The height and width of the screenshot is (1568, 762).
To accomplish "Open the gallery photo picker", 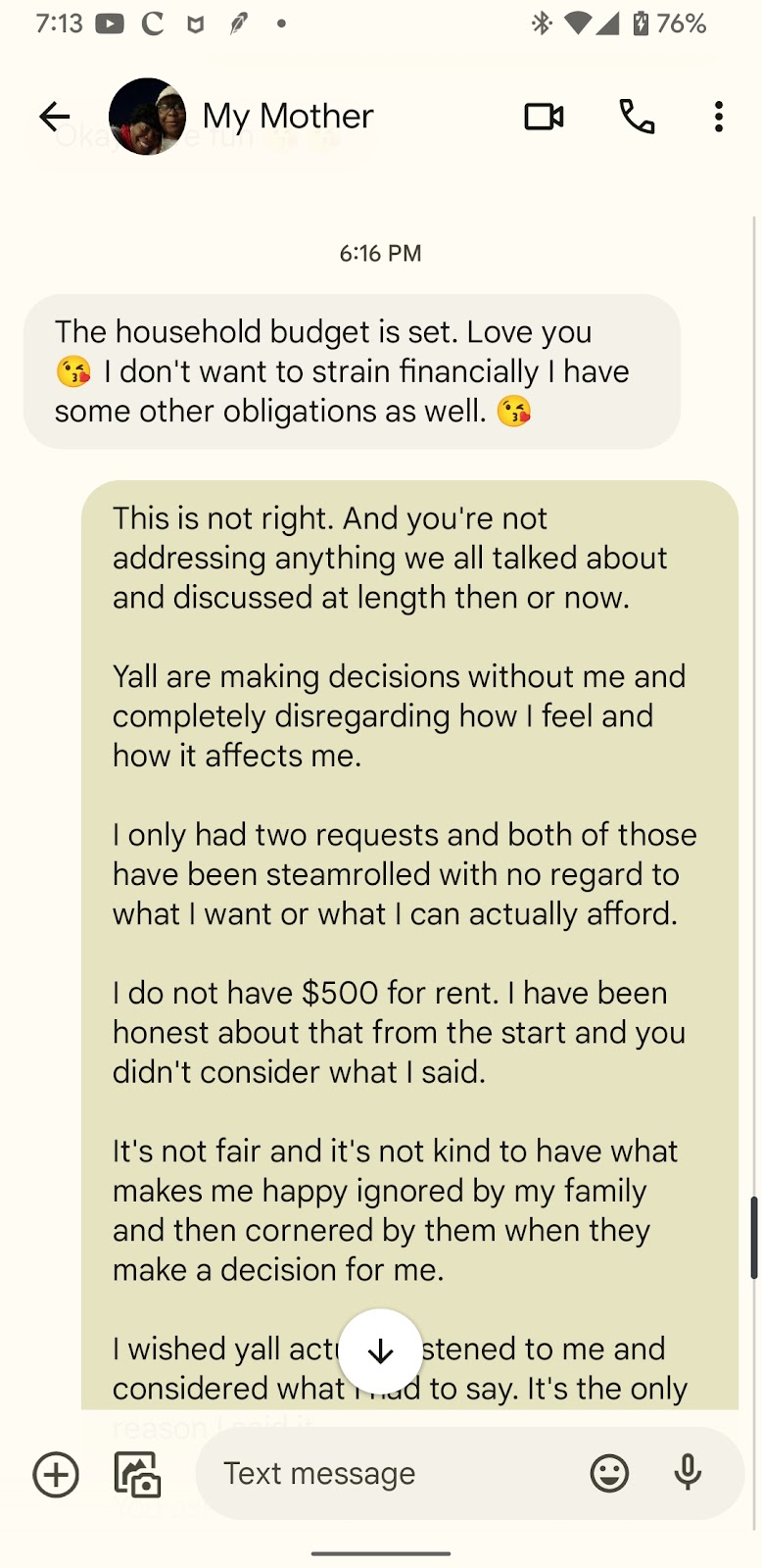I will 138,1474.
